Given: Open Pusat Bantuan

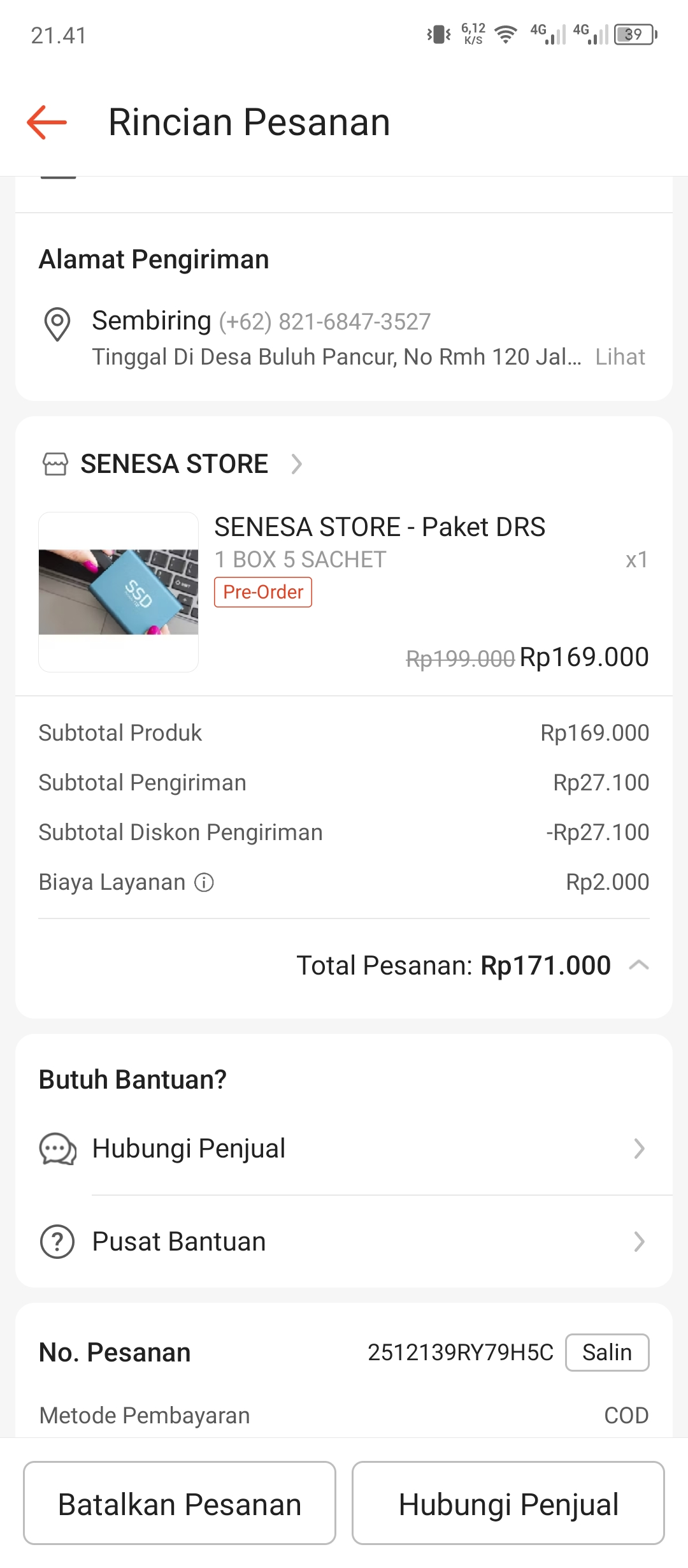Looking at the screenshot, I should tap(344, 1242).
